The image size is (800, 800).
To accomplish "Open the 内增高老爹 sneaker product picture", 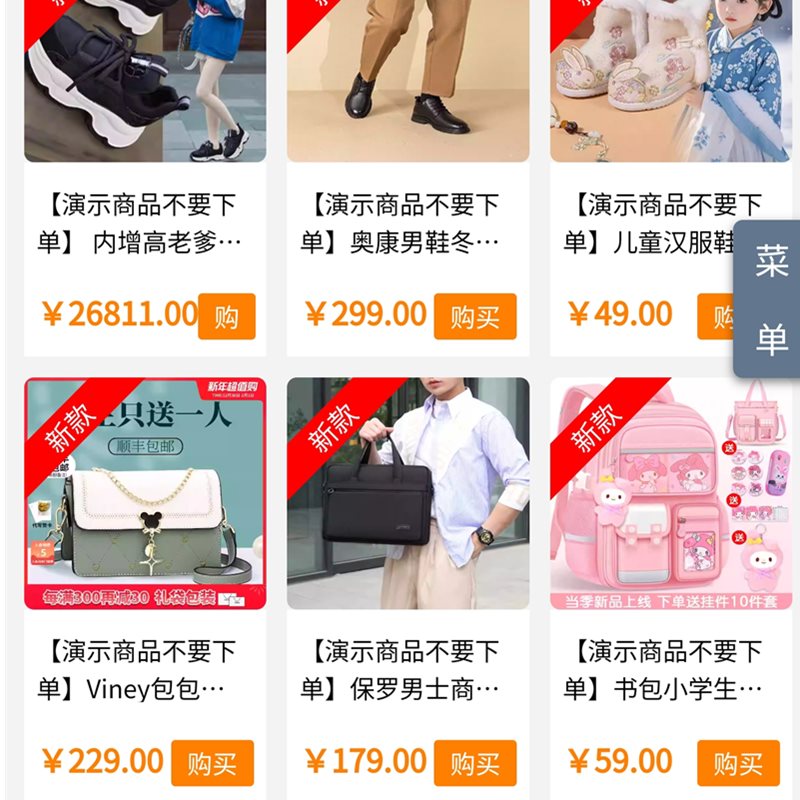I will coord(145,80).
